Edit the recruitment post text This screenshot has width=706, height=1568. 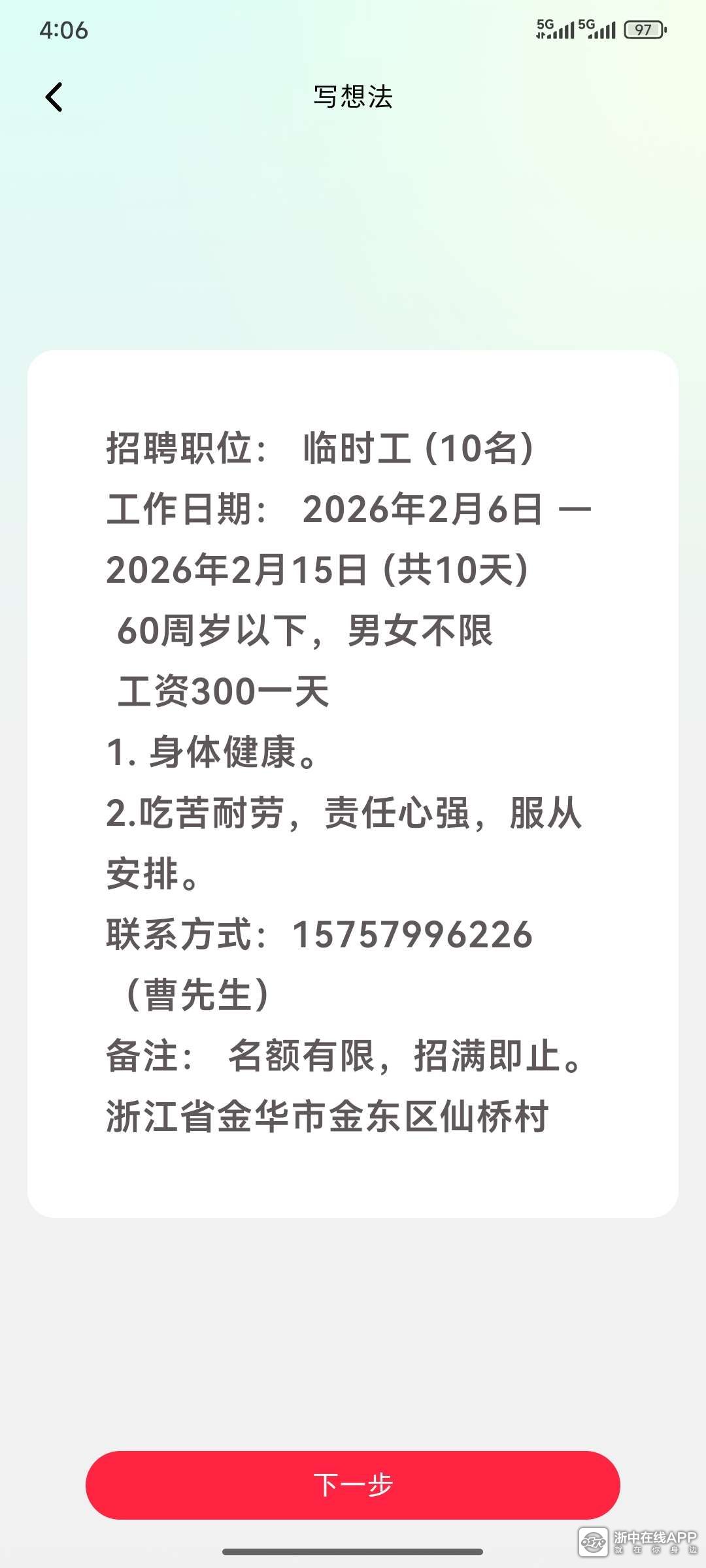(352, 783)
